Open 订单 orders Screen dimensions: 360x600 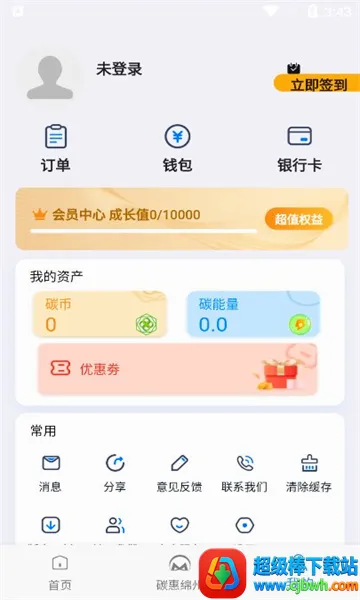(x=55, y=148)
